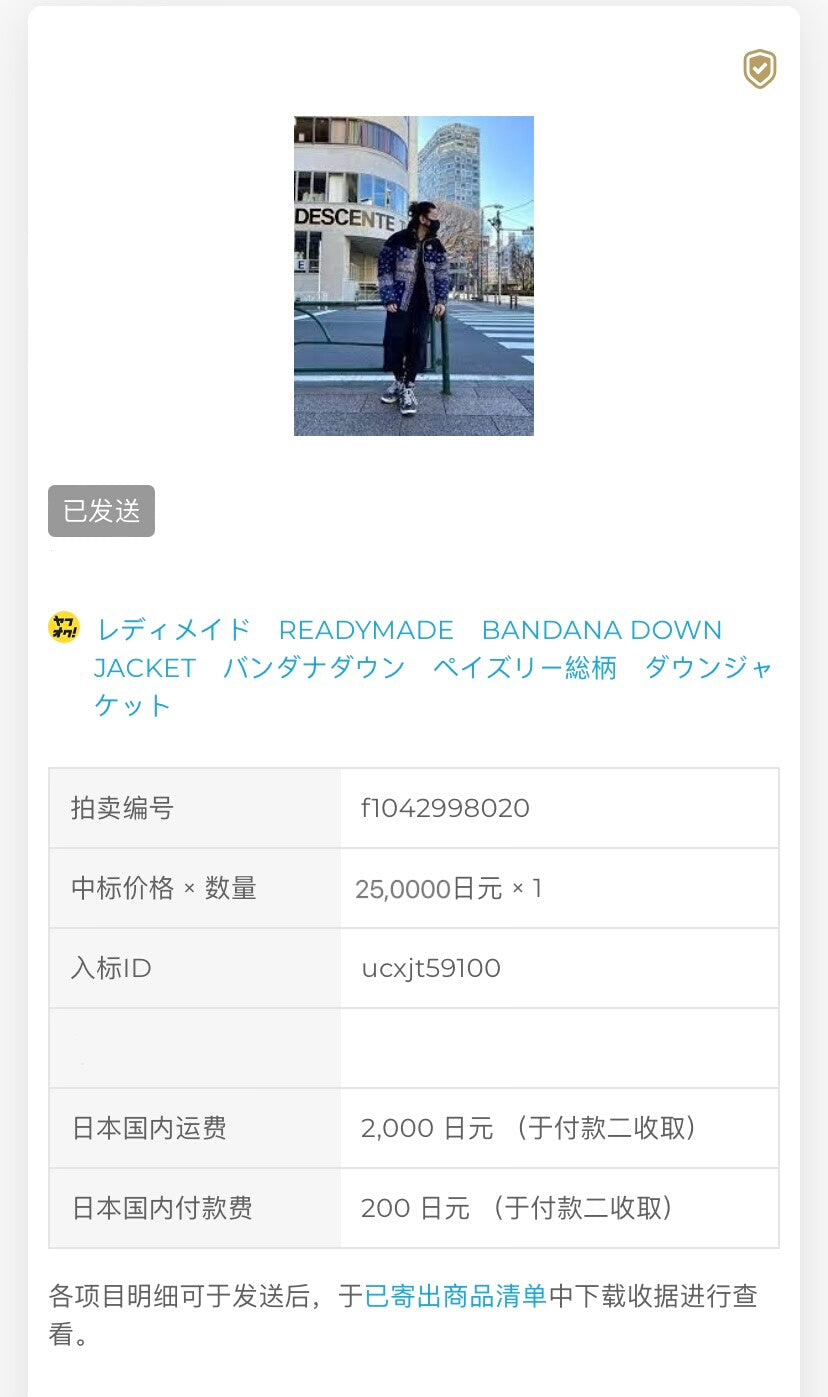Tap the gold shield guarantee icon

759,70
